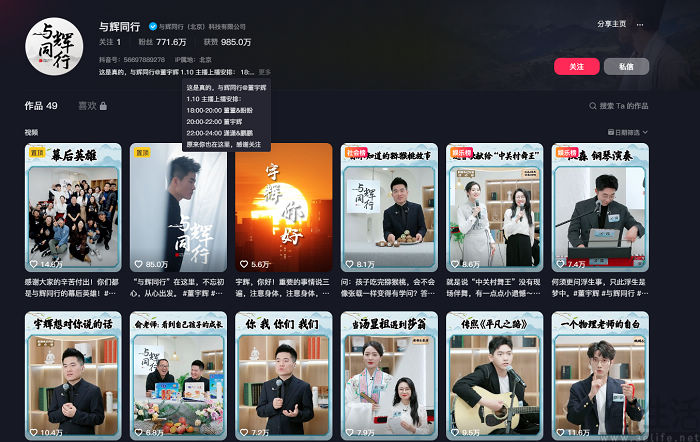The image size is (700, 442).
Task: Switch to the 喜欢 tab
Action: coord(92,105)
